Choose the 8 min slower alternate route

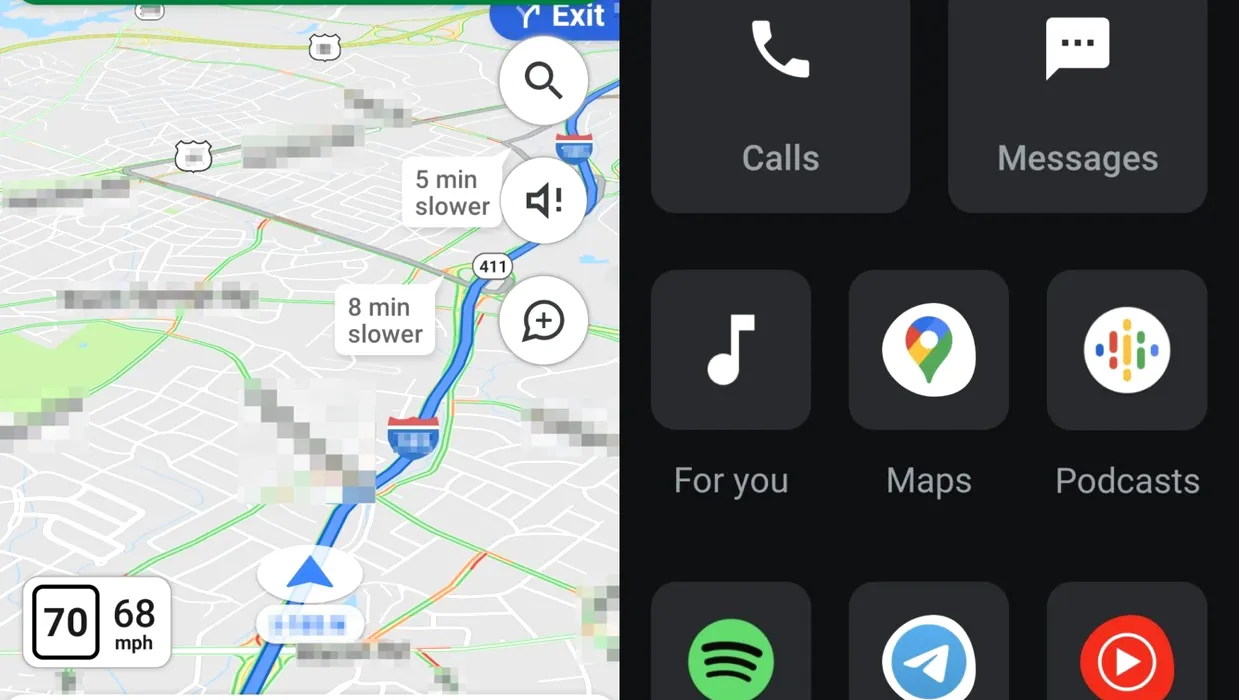(385, 320)
